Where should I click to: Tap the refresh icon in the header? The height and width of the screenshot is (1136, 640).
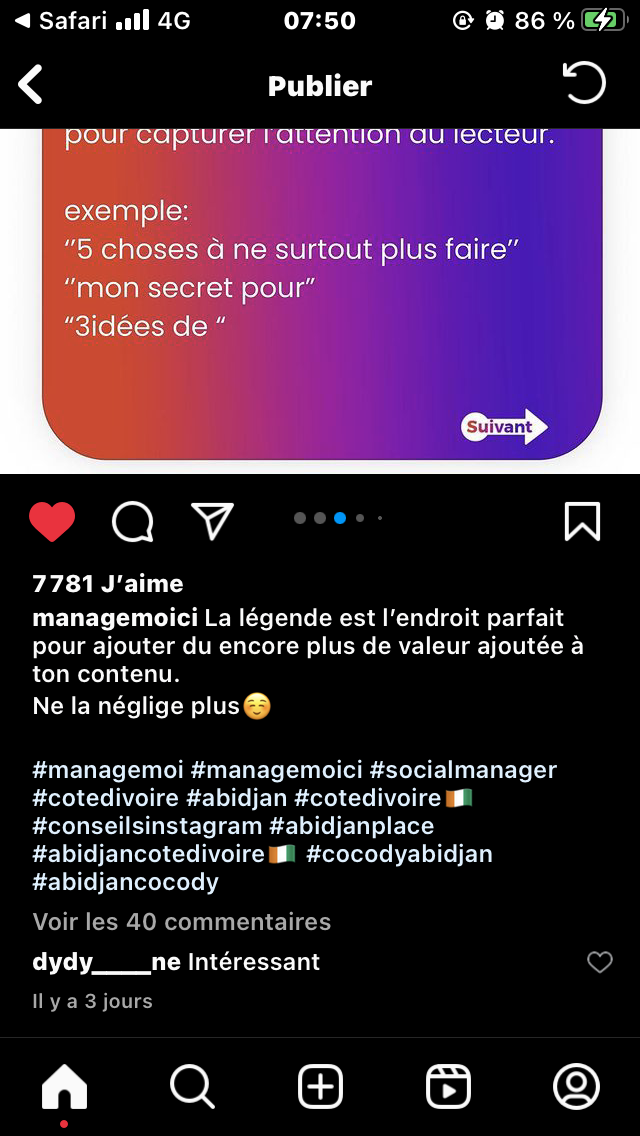[584, 83]
